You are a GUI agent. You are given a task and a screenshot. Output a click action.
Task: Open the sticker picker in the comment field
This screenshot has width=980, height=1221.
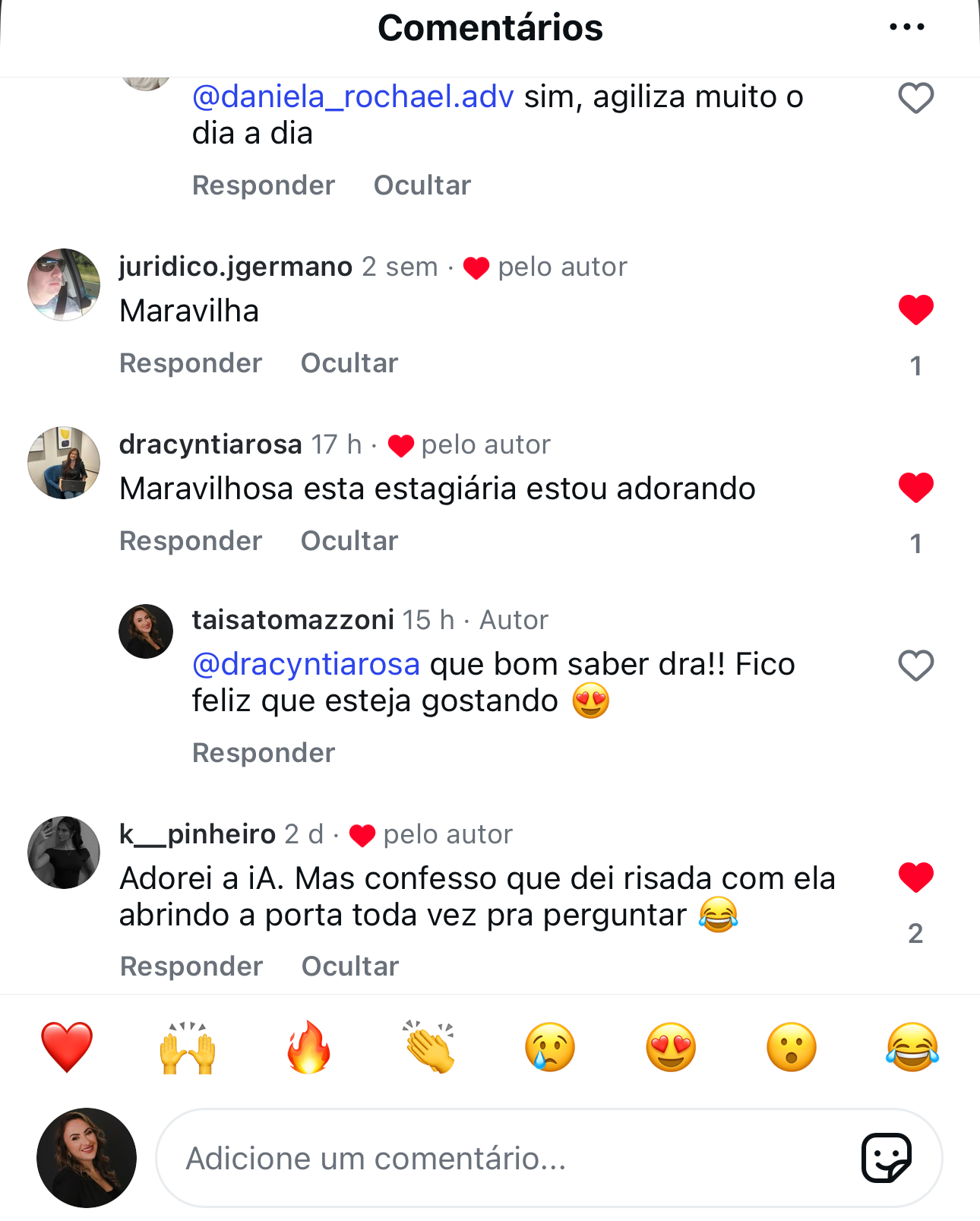point(887,1159)
